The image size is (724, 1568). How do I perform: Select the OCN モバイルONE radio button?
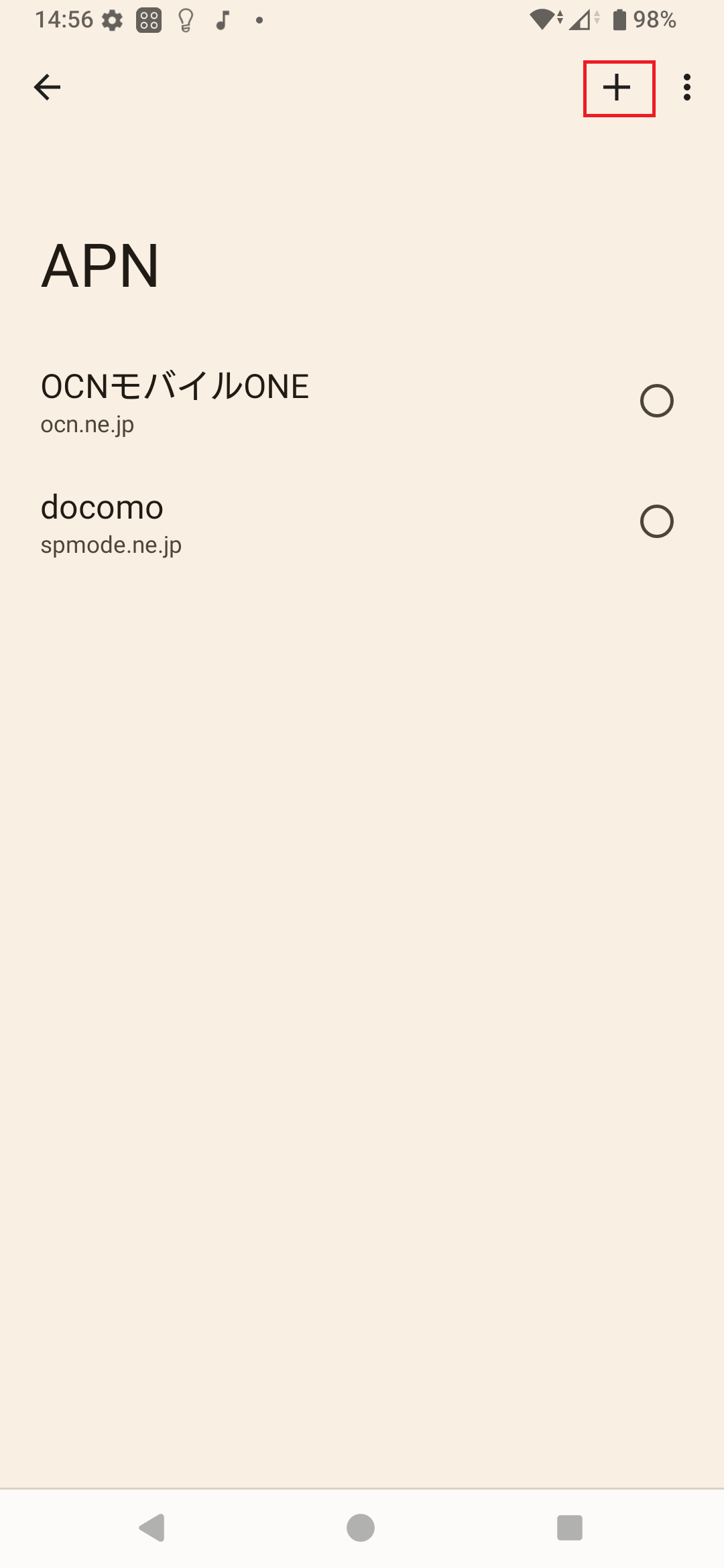point(657,400)
